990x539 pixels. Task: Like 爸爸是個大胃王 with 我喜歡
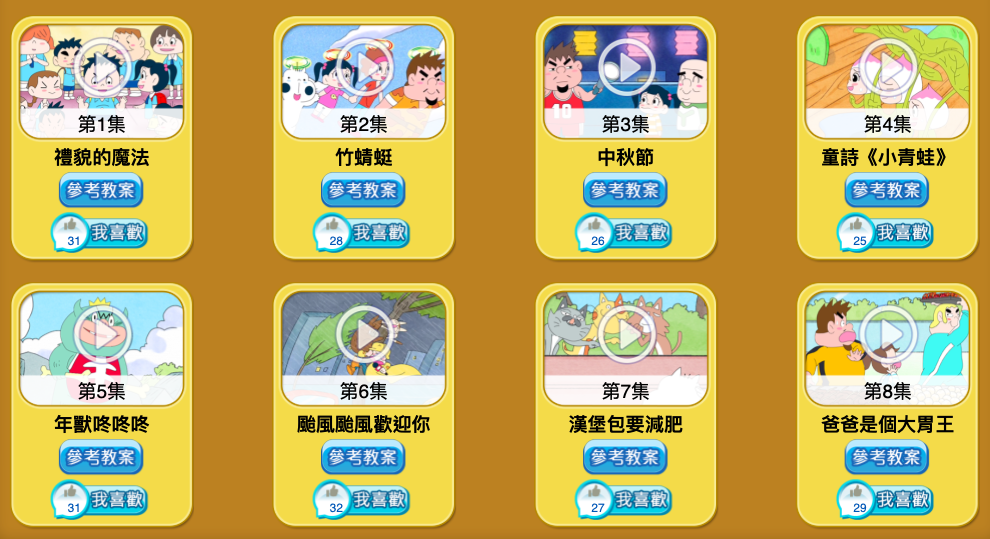click(901, 500)
